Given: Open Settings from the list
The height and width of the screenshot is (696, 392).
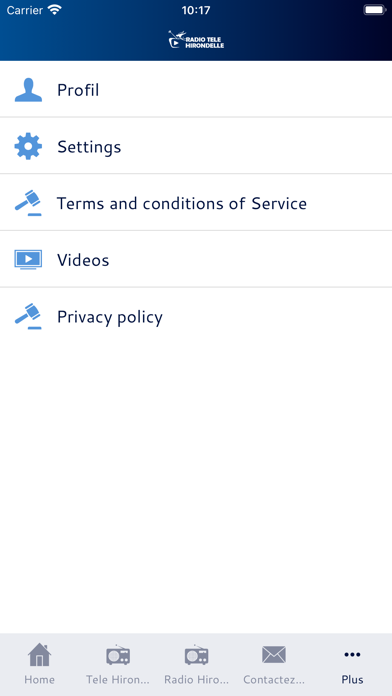Looking at the screenshot, I should (196, 146).
